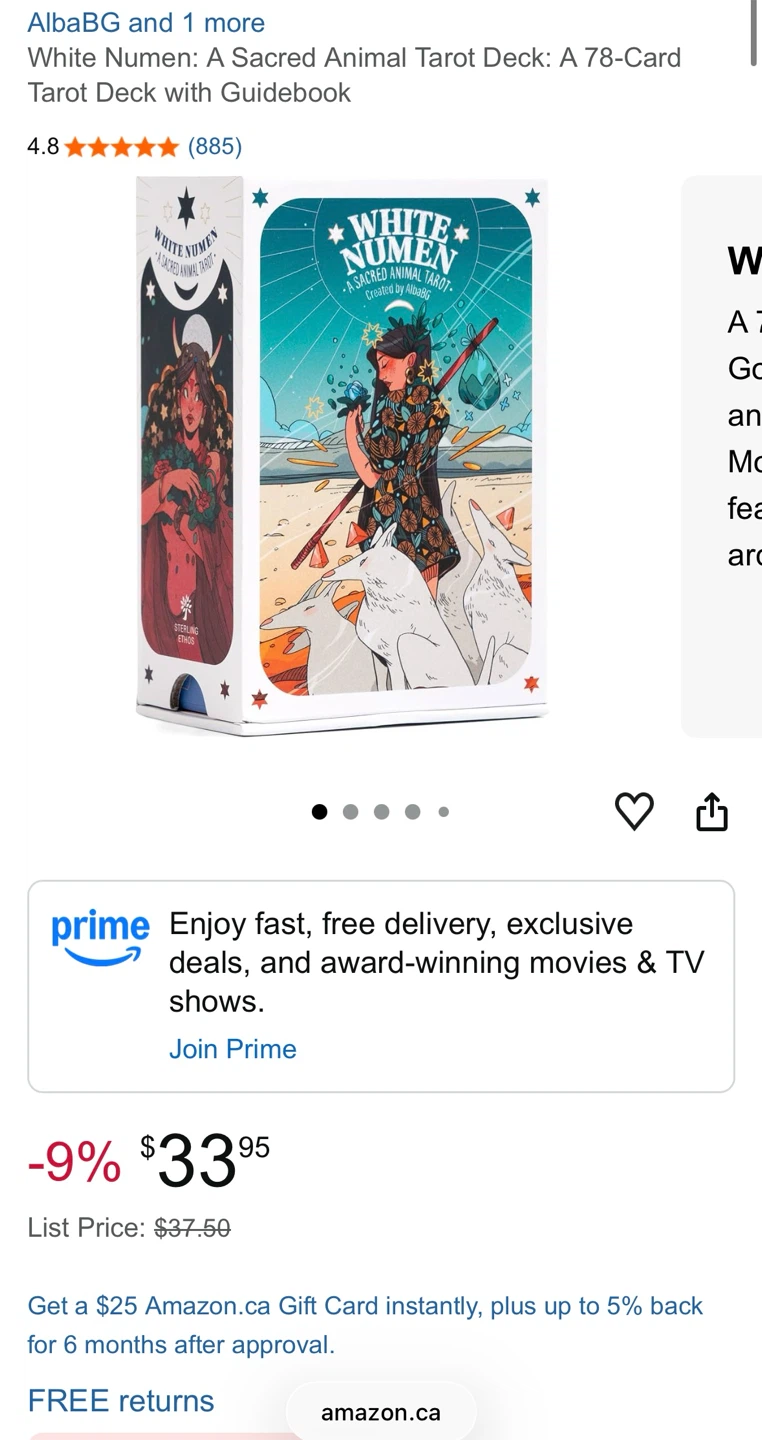Screen dimensions: 762x1440
Task: Add this tarot deck to wish list
Action: click(x=634, y=811)
